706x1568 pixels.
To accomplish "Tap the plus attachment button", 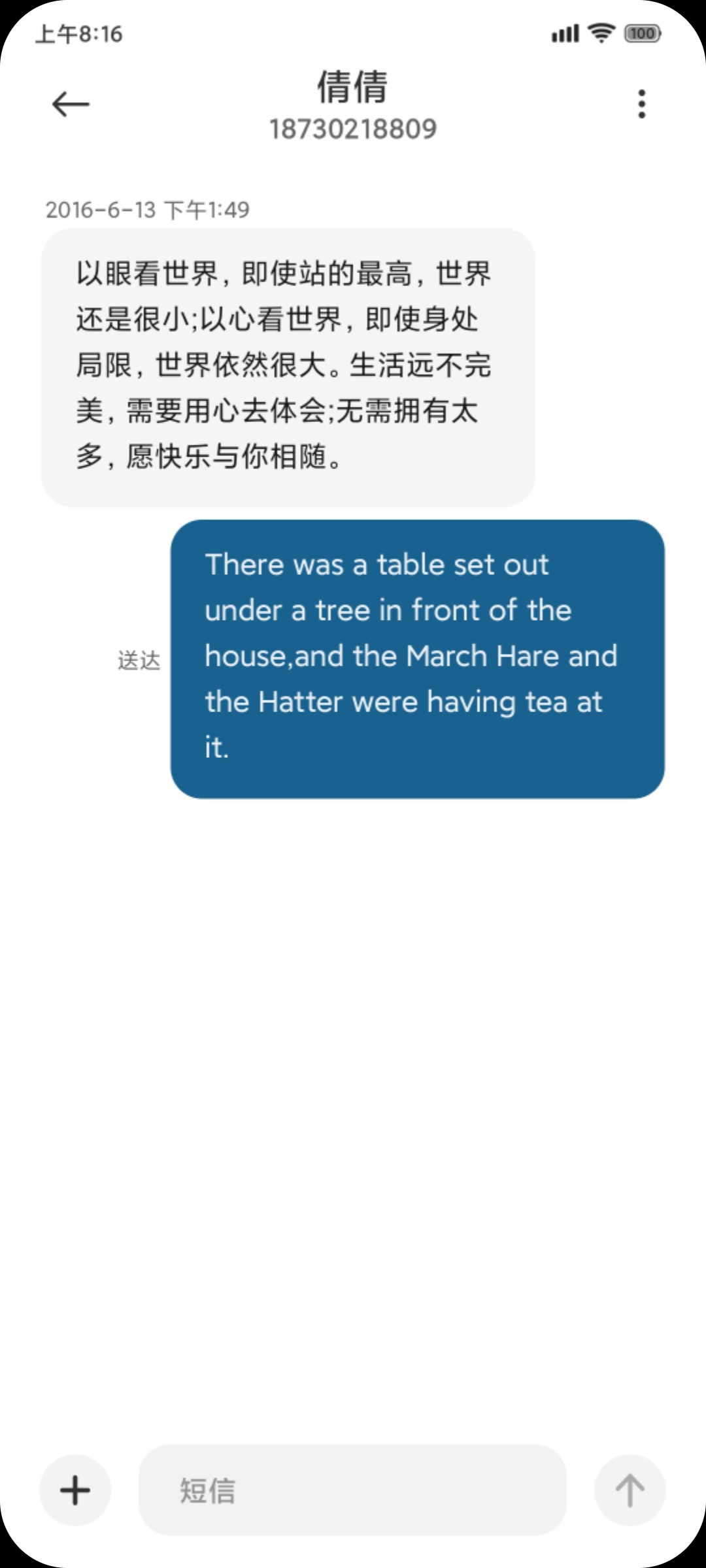I will coord(75,1490).
